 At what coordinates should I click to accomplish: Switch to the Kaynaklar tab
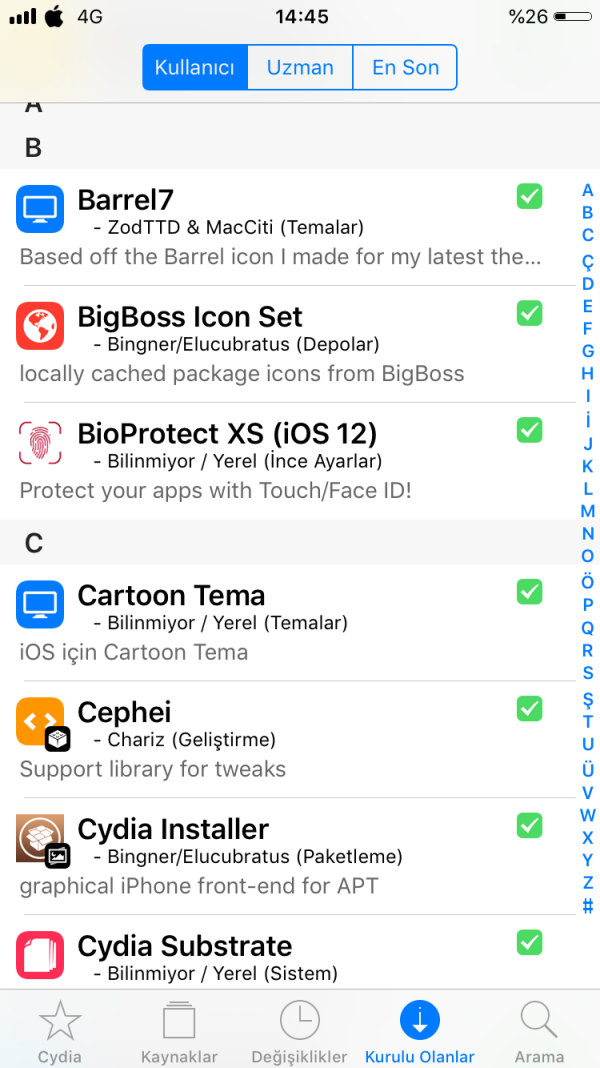tap(179, 1030)
